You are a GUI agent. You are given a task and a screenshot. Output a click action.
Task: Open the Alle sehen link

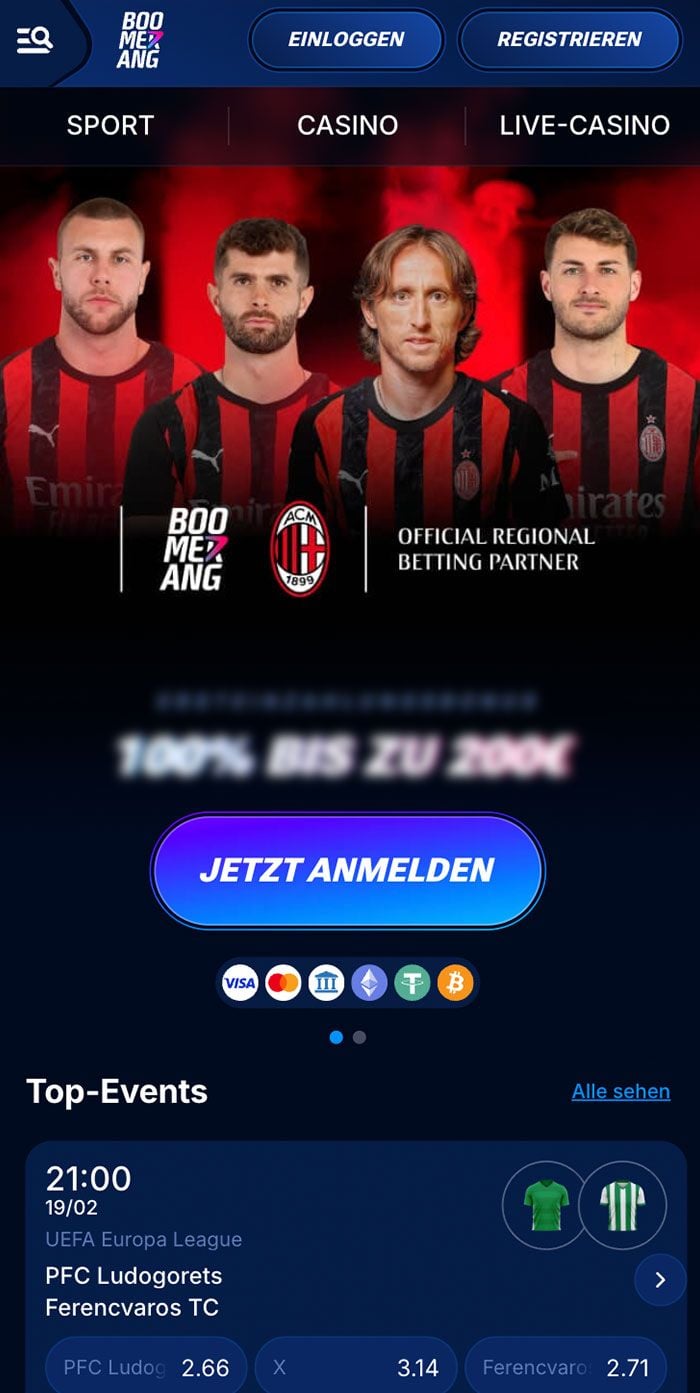tap(620, 1091)
